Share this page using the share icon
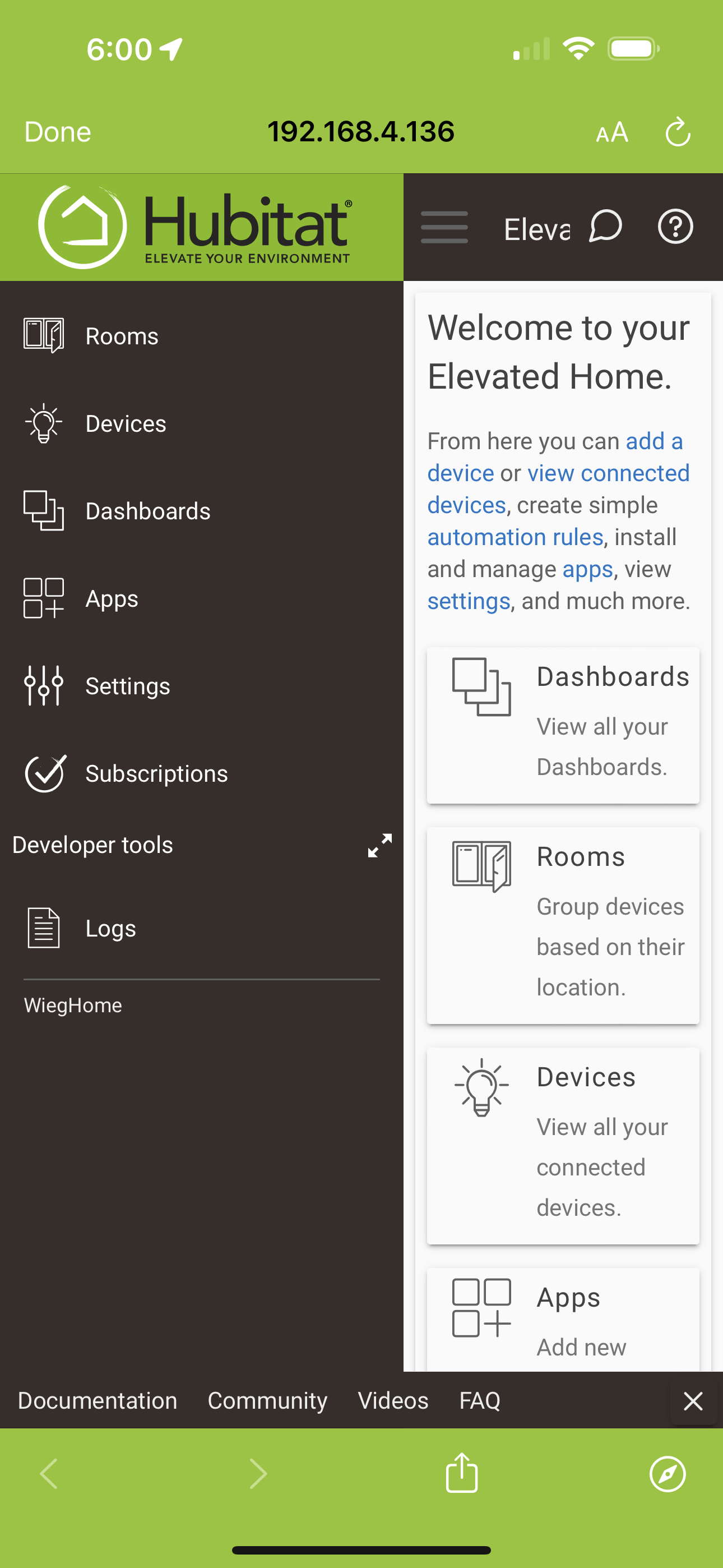 click(x=462, y=1473)
